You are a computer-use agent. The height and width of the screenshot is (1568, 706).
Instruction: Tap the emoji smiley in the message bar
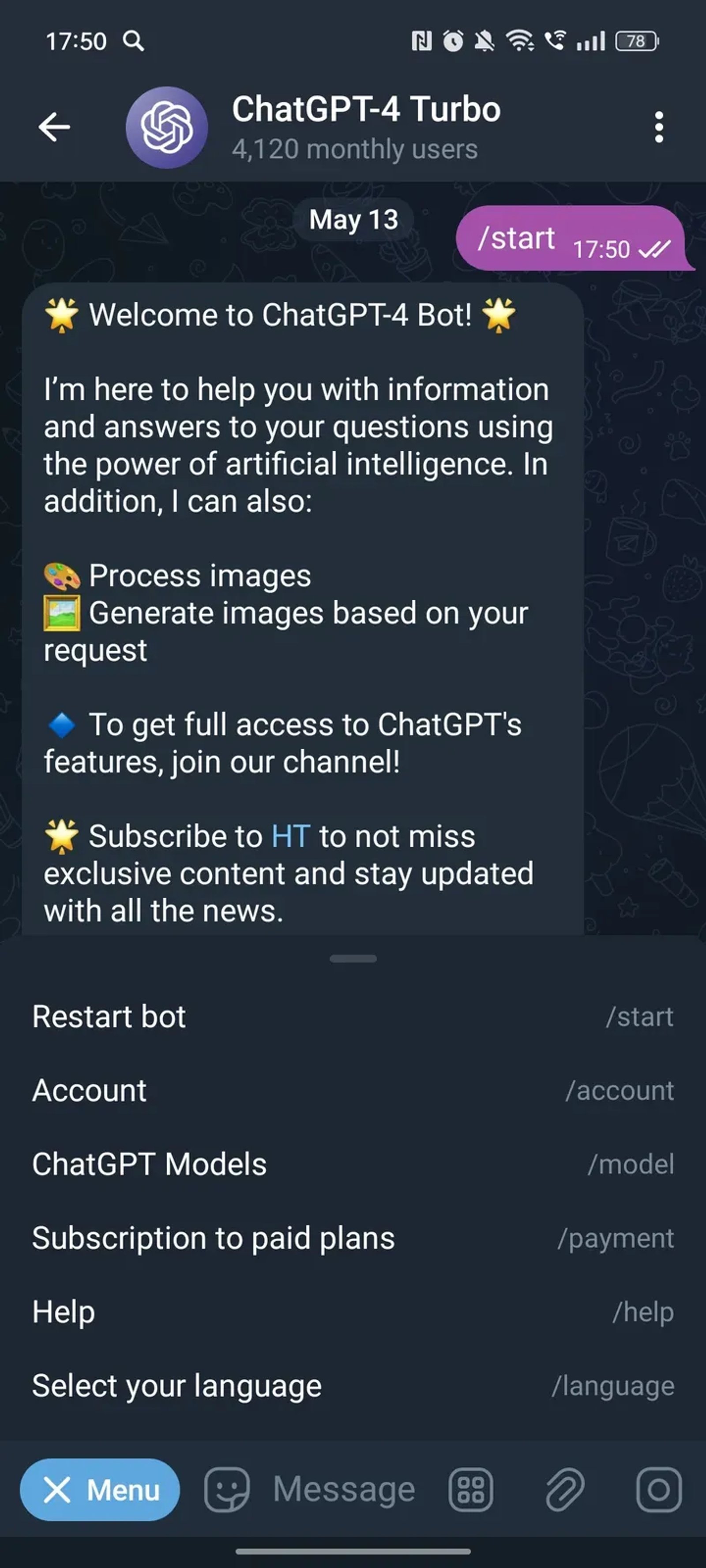point(226,1489)
